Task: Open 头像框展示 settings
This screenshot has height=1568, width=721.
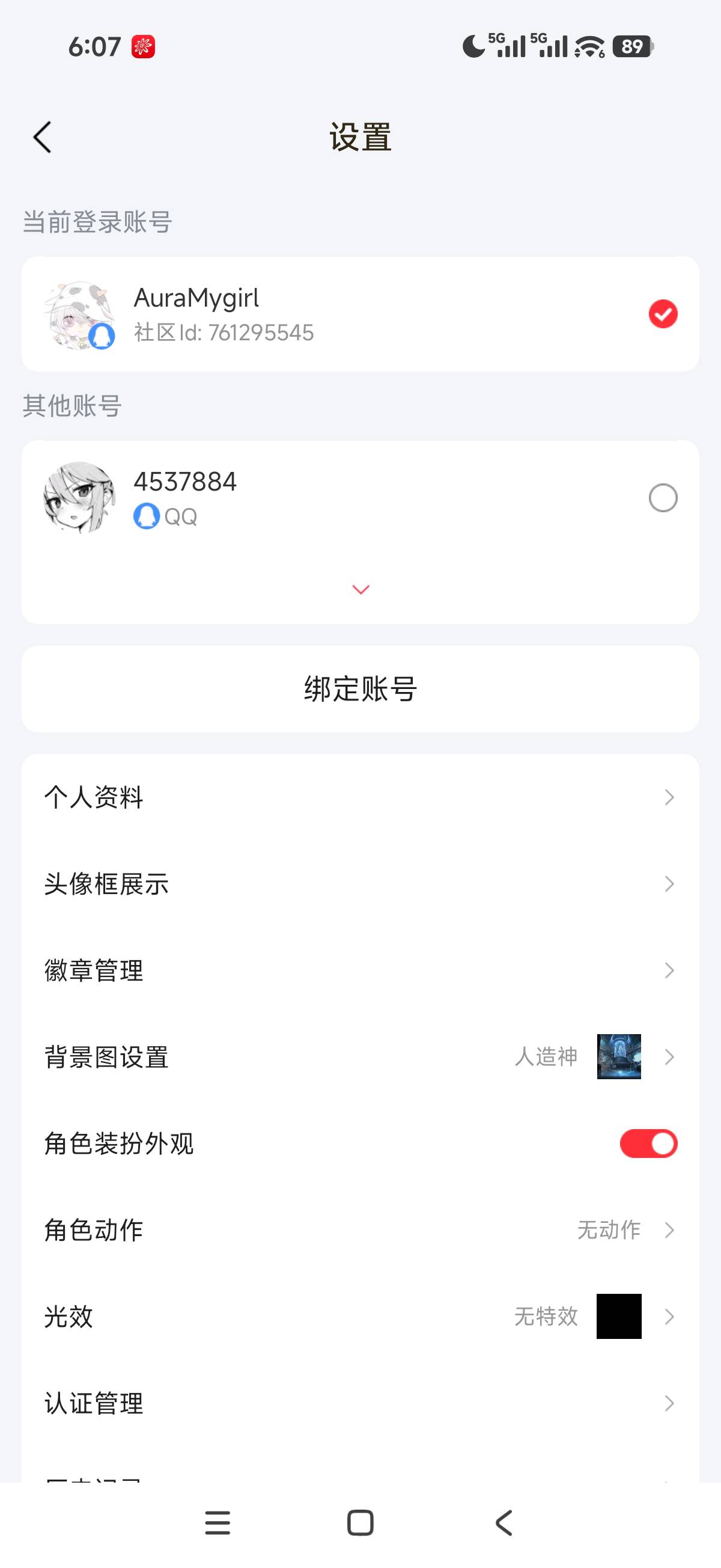Action: point(360,884)
